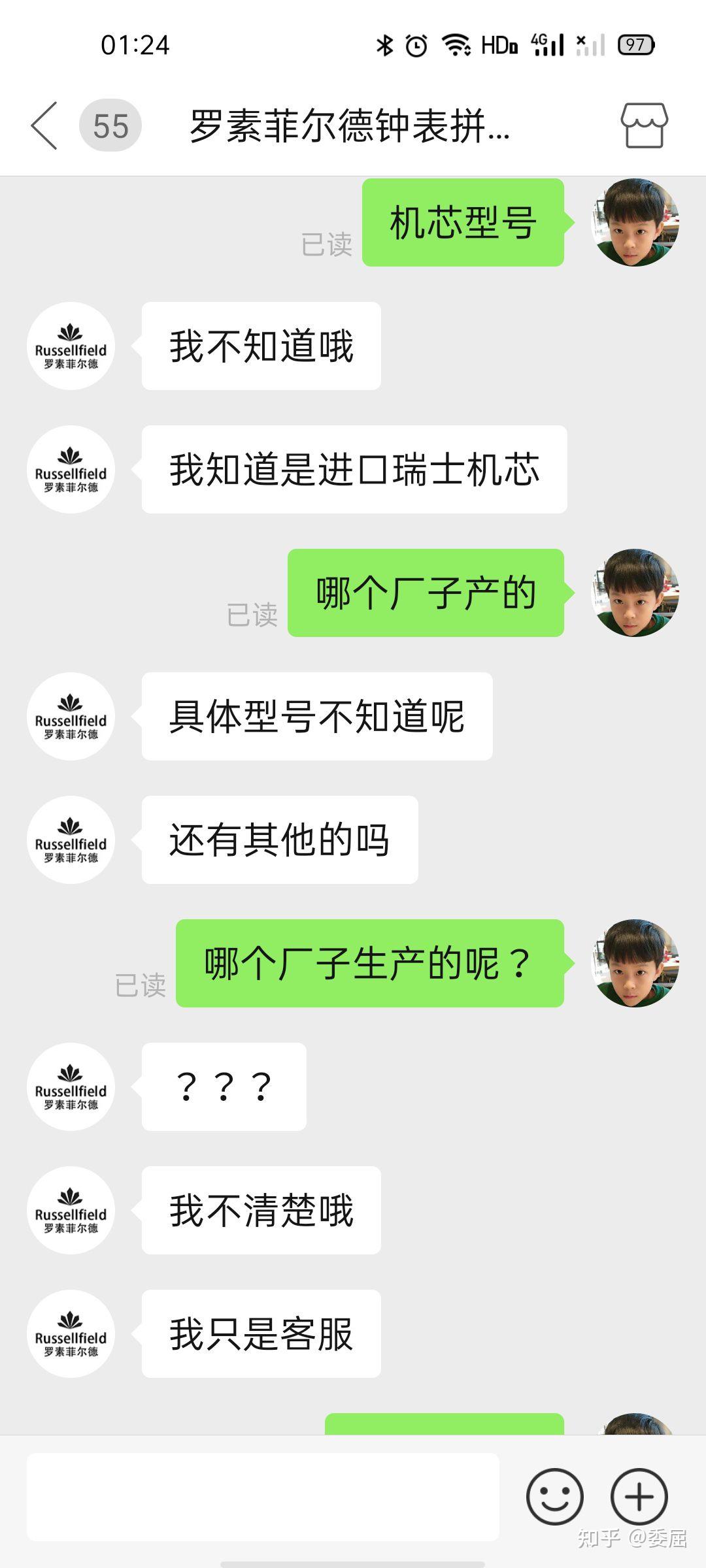The image size is (706, 1568).
Task: Open my avatar beside "机芯型号"
Action: [635, 222]
